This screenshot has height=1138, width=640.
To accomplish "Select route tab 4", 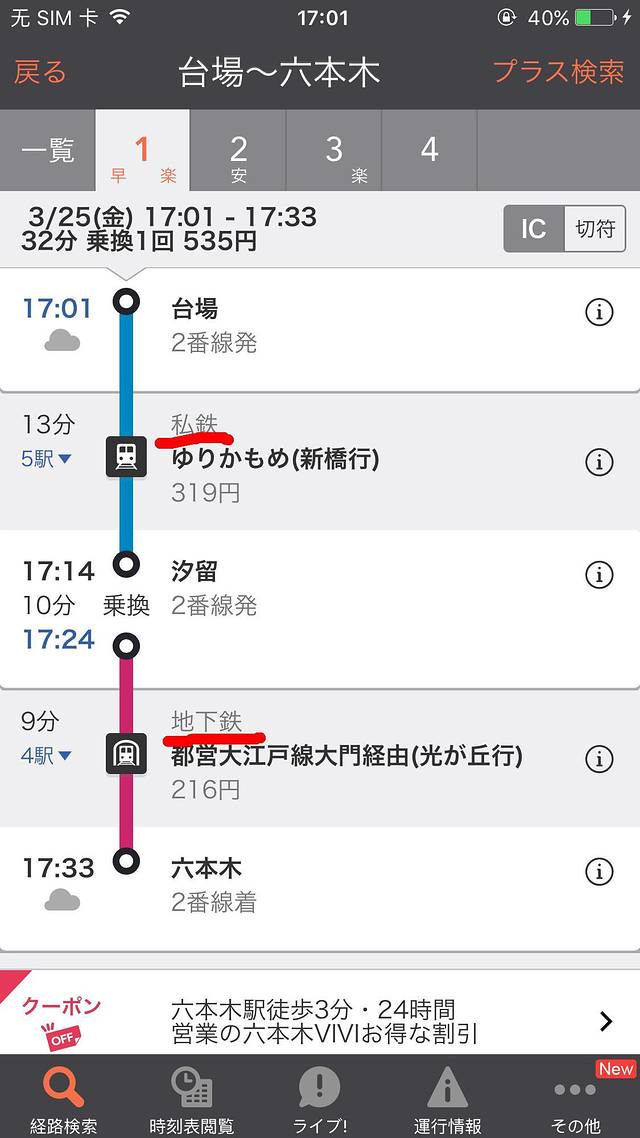I will 430,151.
